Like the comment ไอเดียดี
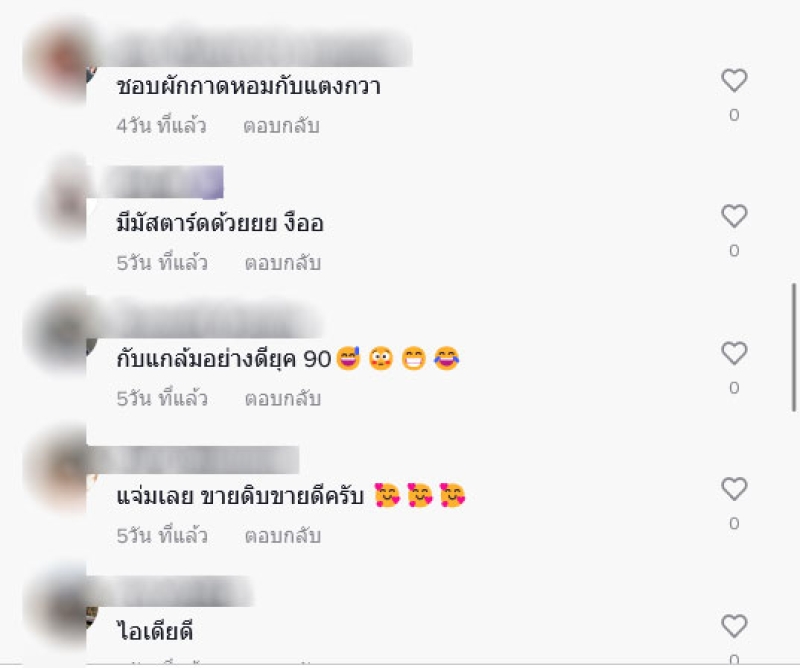800x668 pixels. (734, 626)
